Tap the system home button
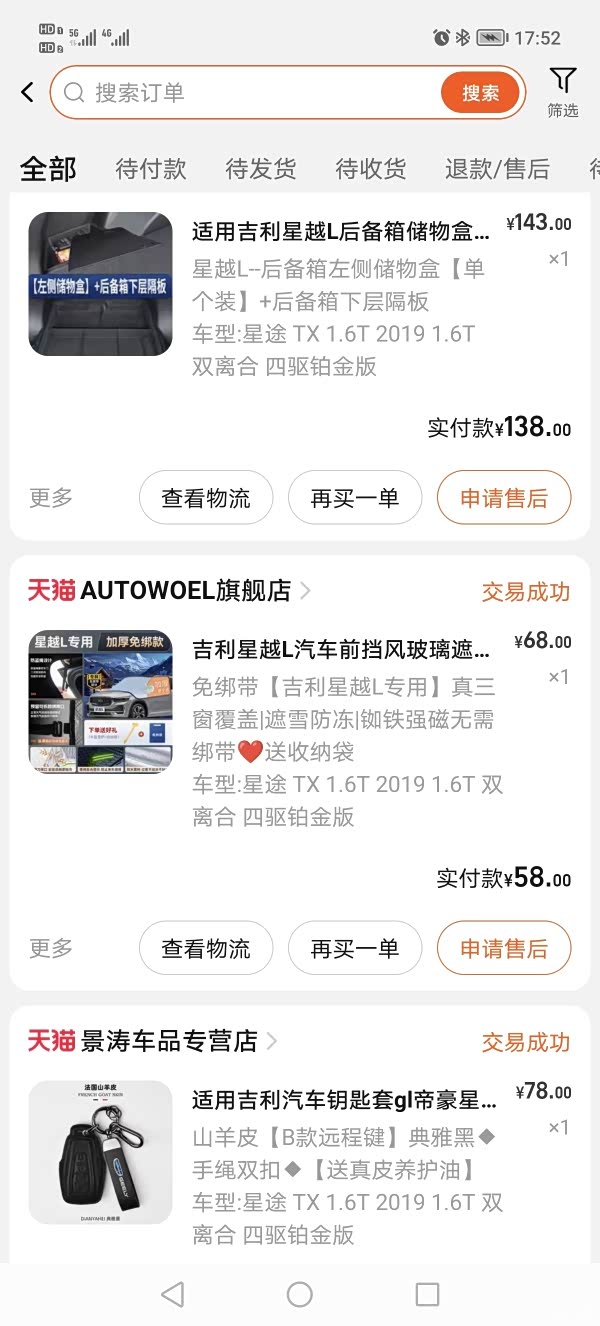The image size is (600, 1326). point(300,1295)
